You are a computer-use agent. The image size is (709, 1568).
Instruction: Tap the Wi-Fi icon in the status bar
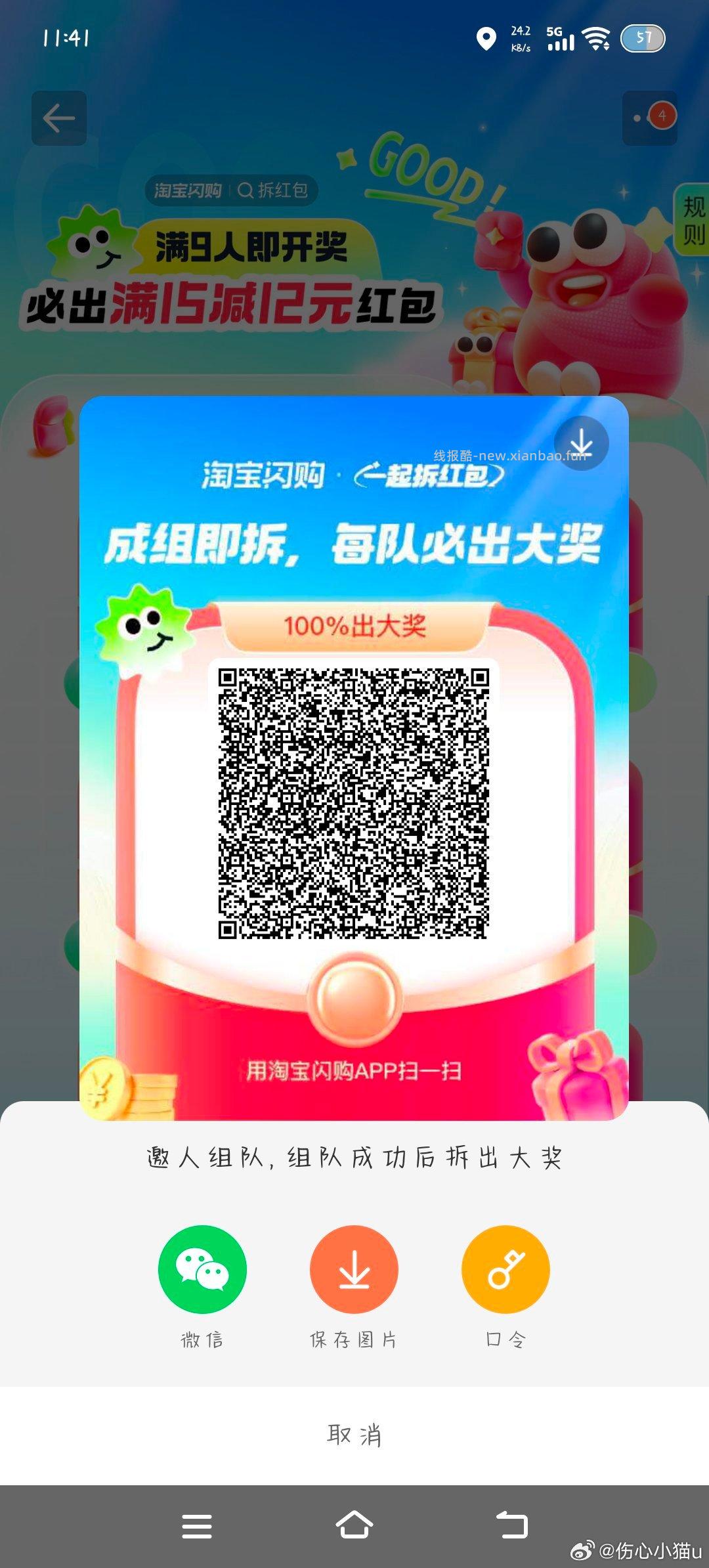point(596,39)
